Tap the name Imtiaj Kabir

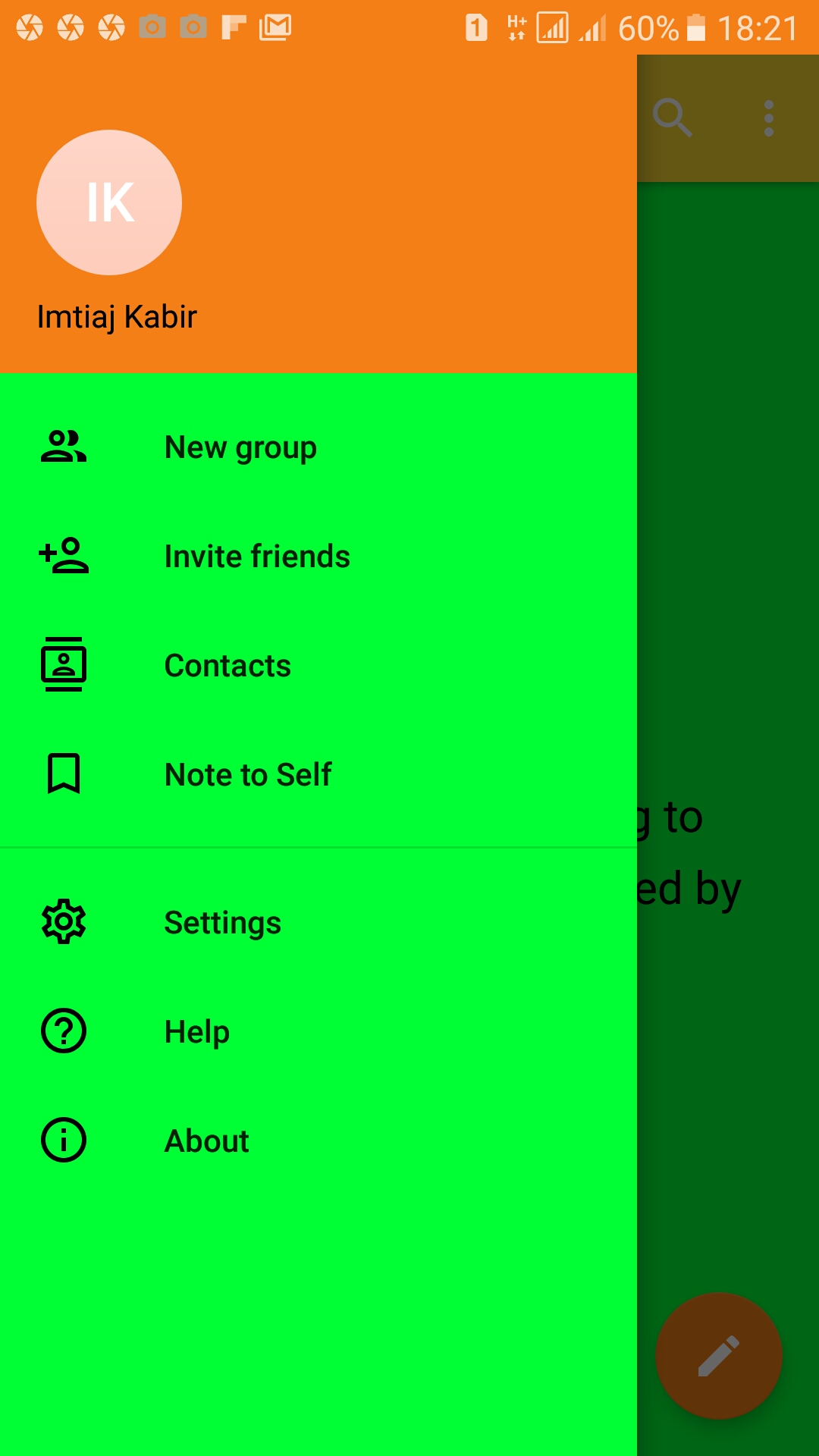(x=116, y=316)
